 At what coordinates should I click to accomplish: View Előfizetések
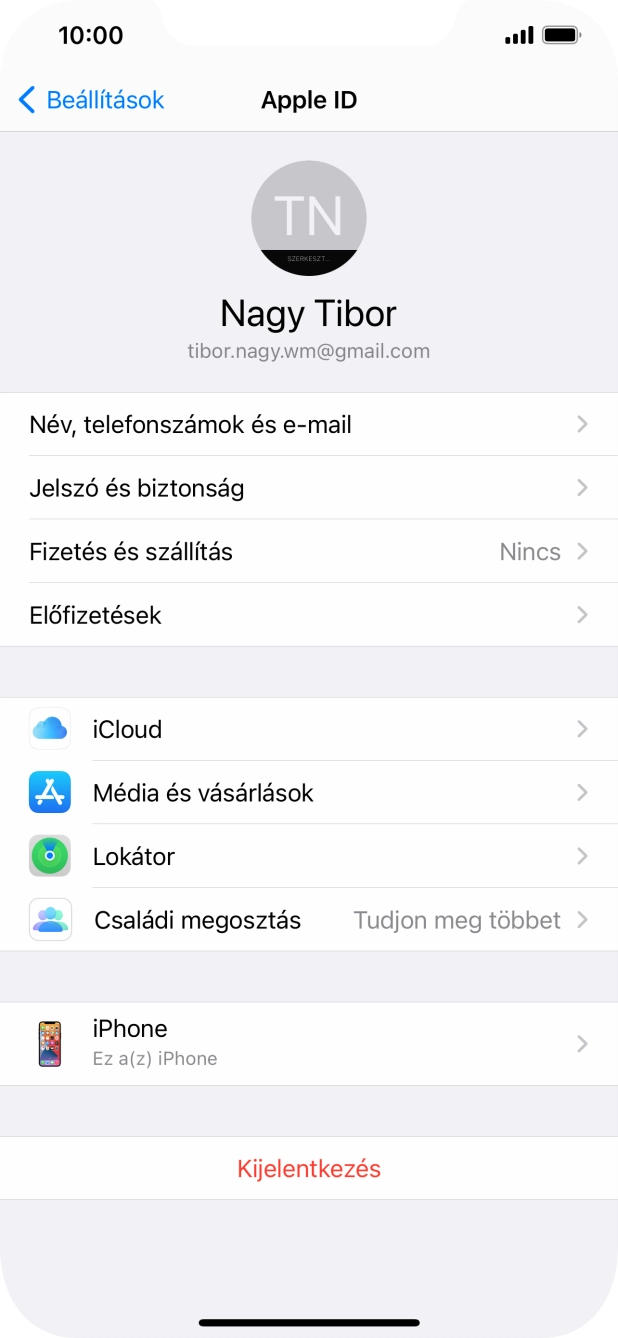(309, 615)
